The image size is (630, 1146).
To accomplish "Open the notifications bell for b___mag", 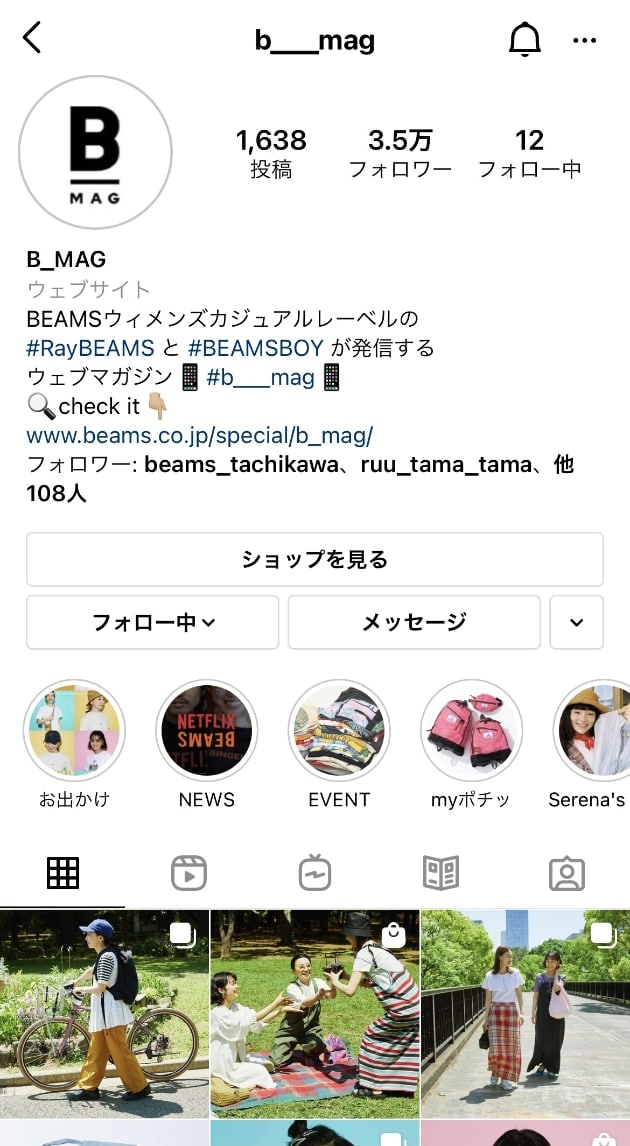I will pyautogui.click(x=525, y=39).
